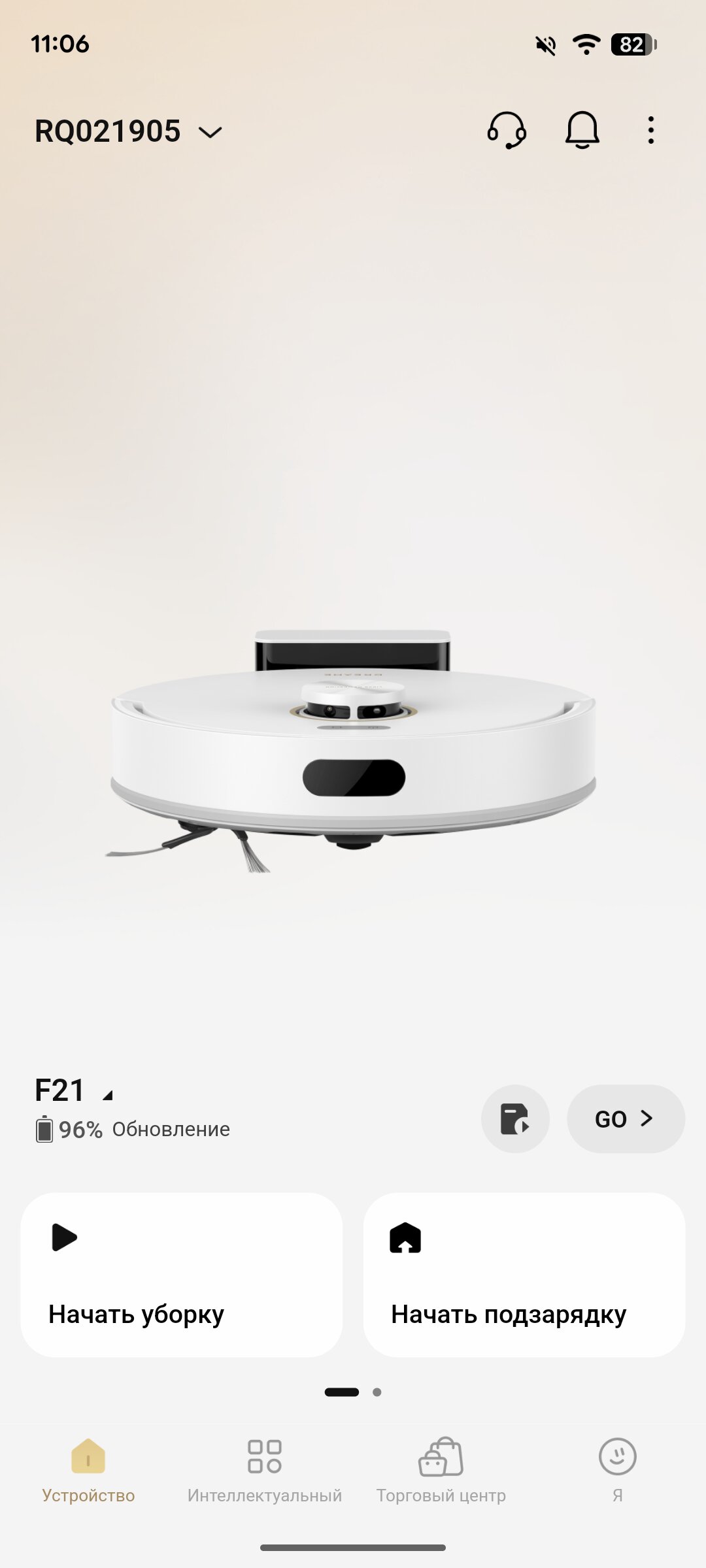Image resolution: width=706 pixels, height=1568 pixels.
Task: Open the RQ021905 home dropdown
Action: tap(129, 131)
